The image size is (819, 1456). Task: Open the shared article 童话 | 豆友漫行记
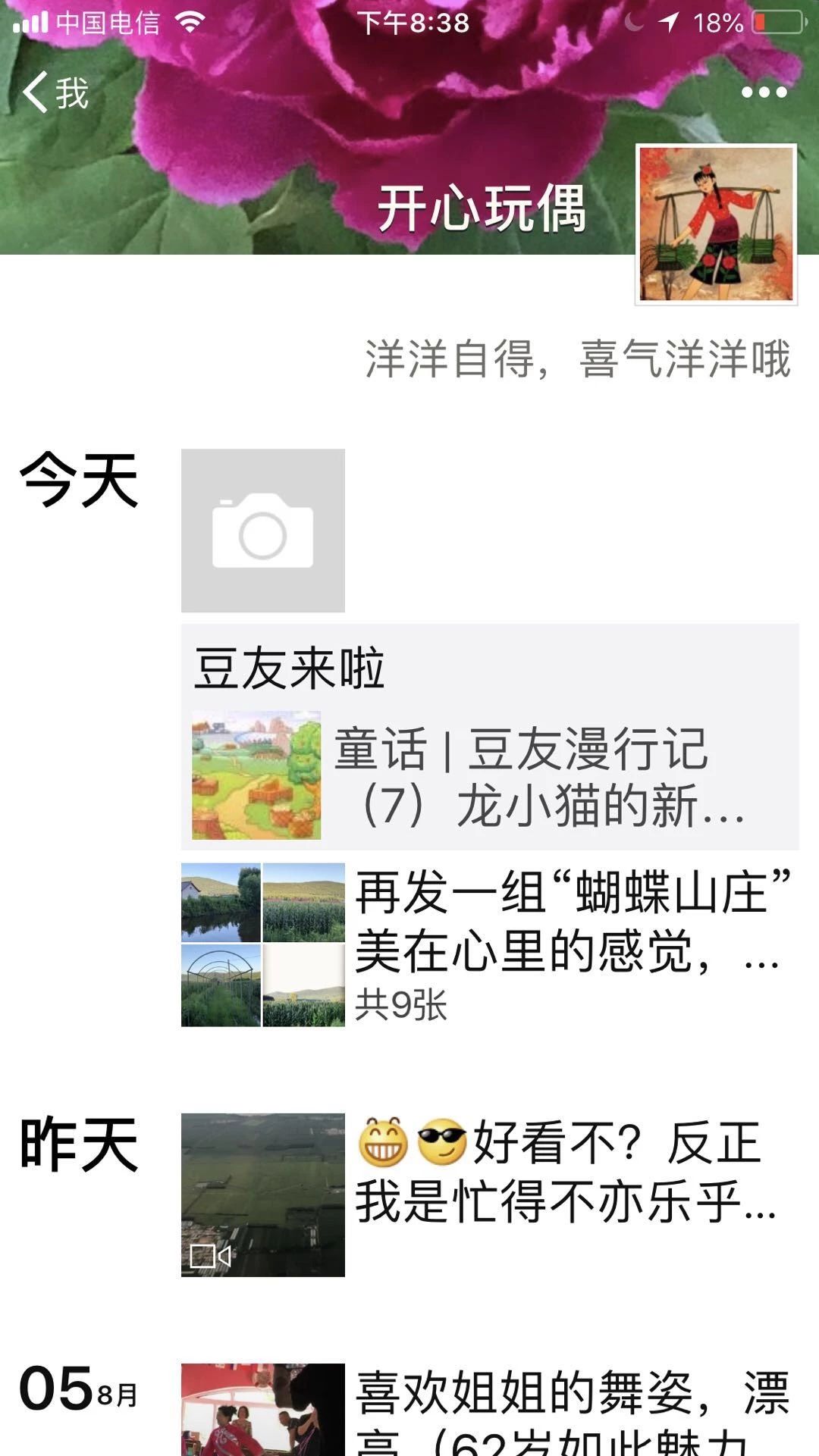tap(489, 775)
